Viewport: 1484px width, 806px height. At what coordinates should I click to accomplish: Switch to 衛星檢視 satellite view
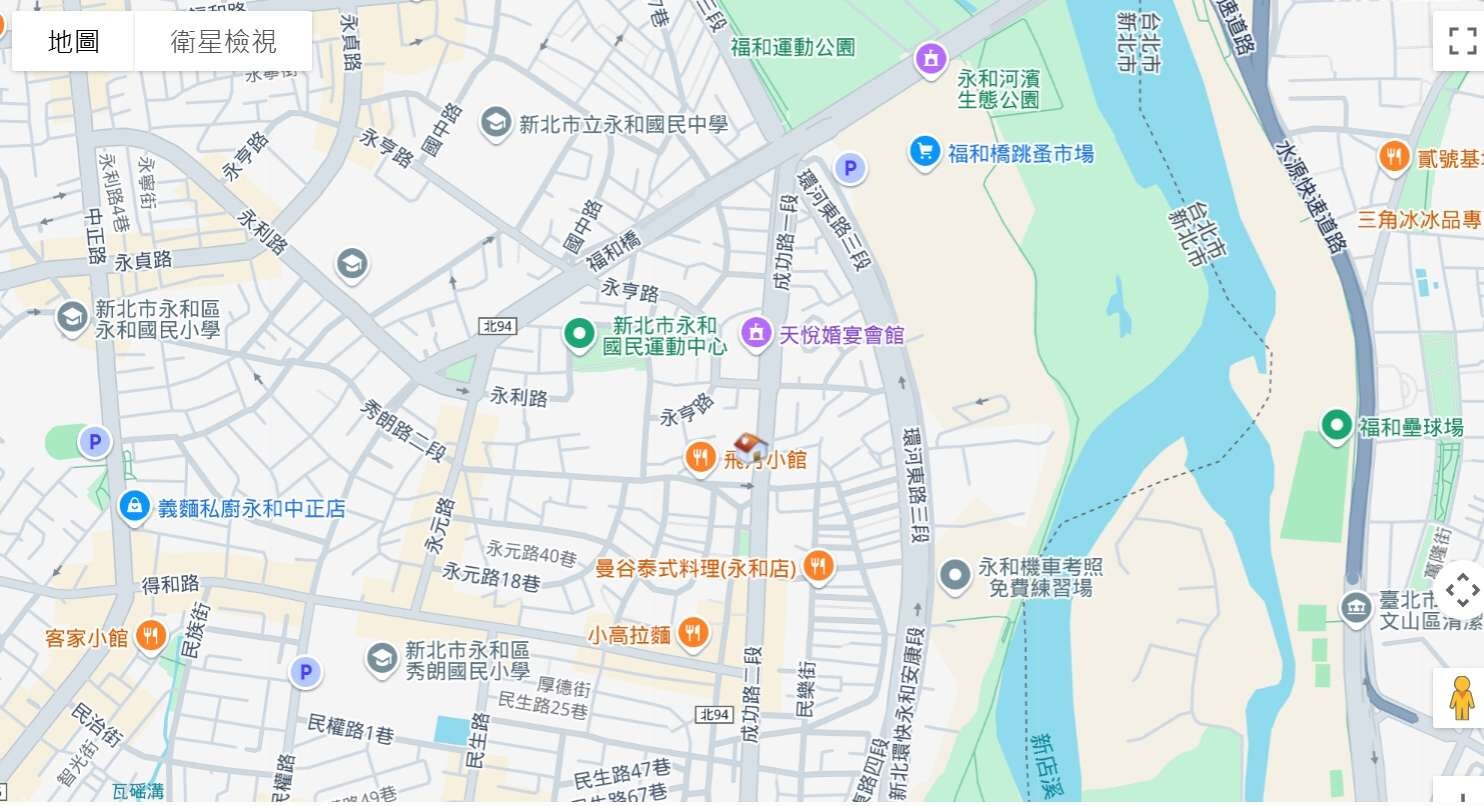tap(223, 42)
